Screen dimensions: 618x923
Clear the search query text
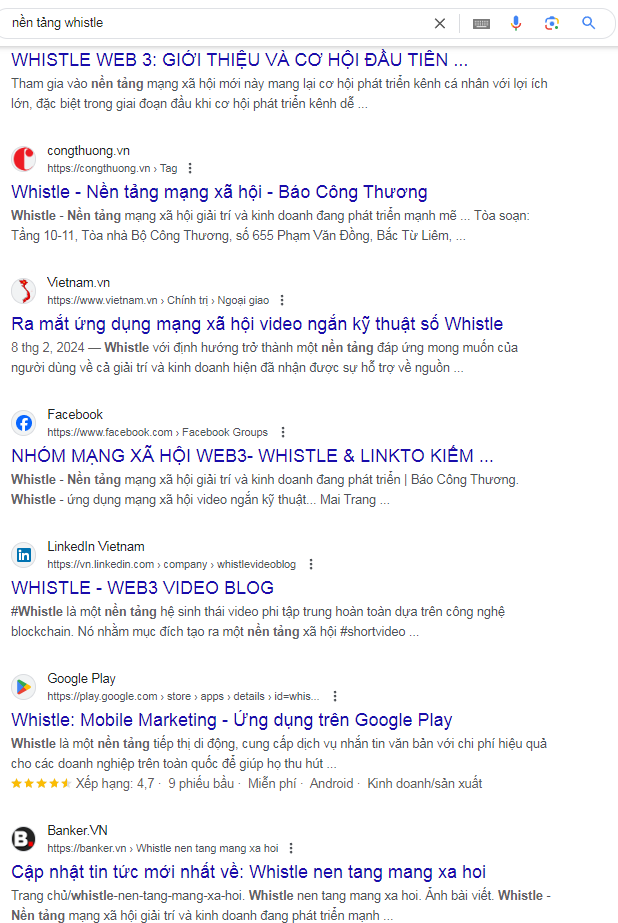(440, 23)
